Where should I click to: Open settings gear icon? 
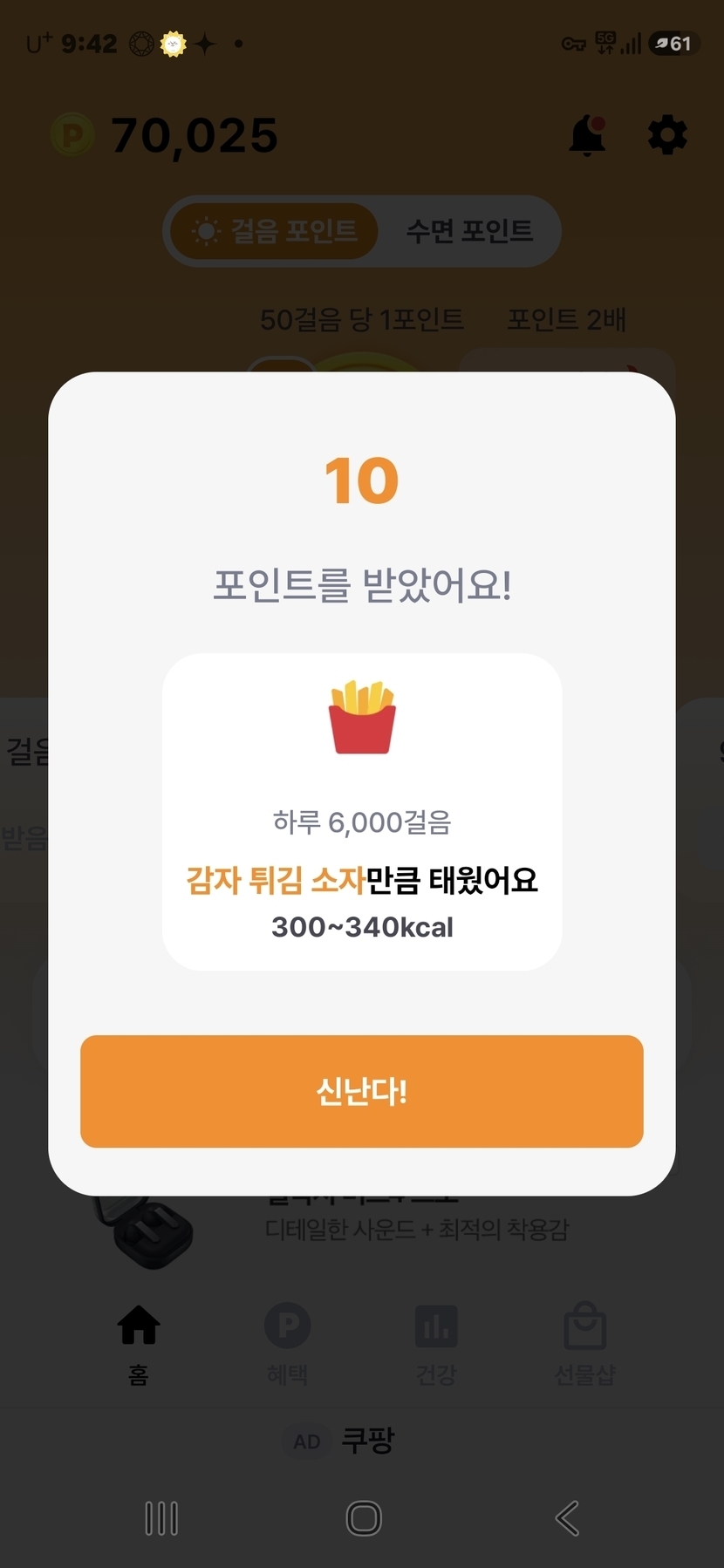point(667,136)
